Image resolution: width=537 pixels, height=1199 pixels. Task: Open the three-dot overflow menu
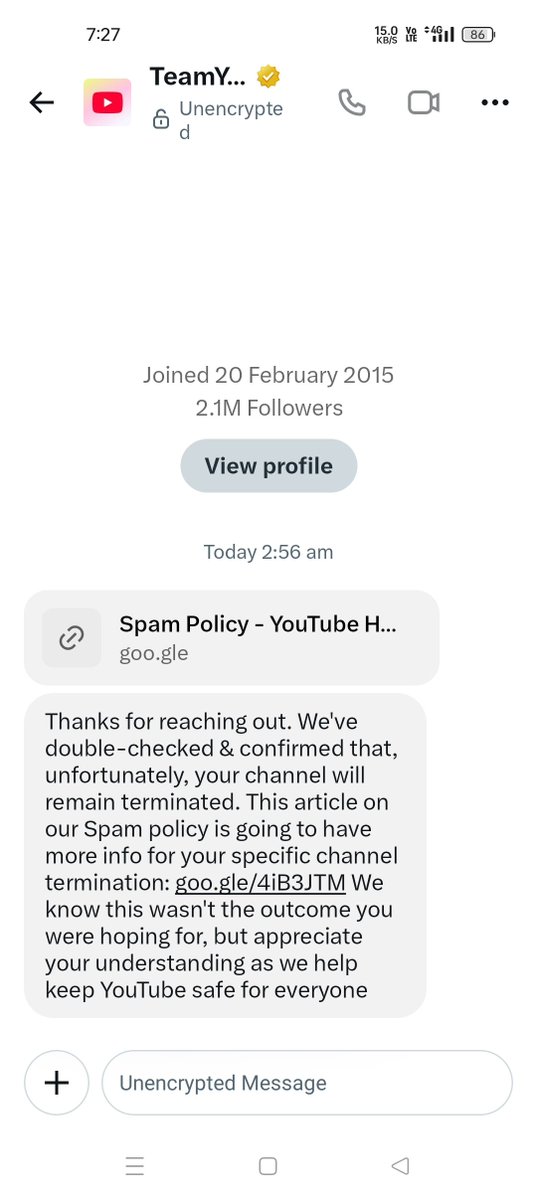(495, 102)
